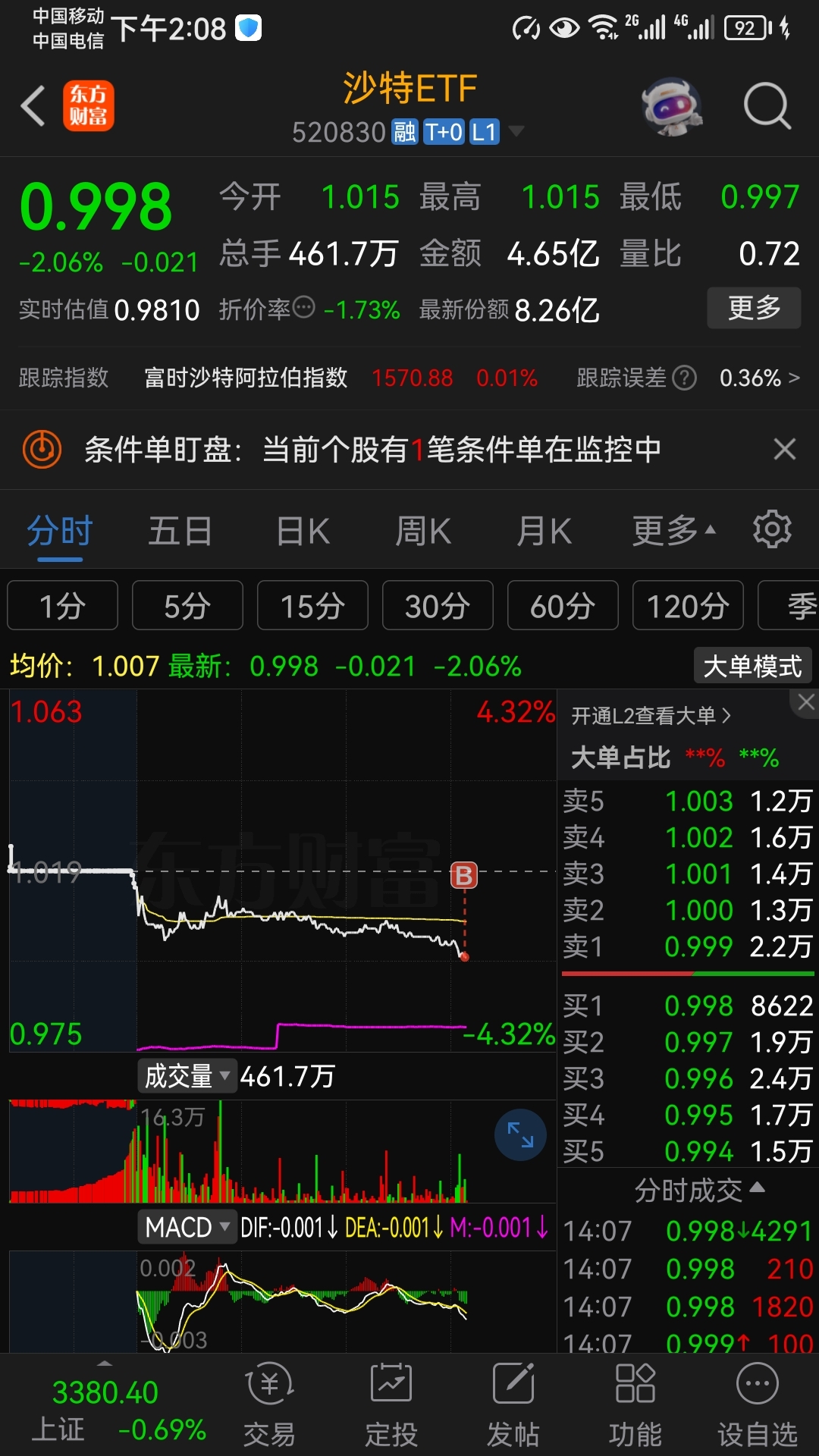Tap the B buy marker on the chart
819x1456 pixels.
pyautogui.click(x=463, y=874)
